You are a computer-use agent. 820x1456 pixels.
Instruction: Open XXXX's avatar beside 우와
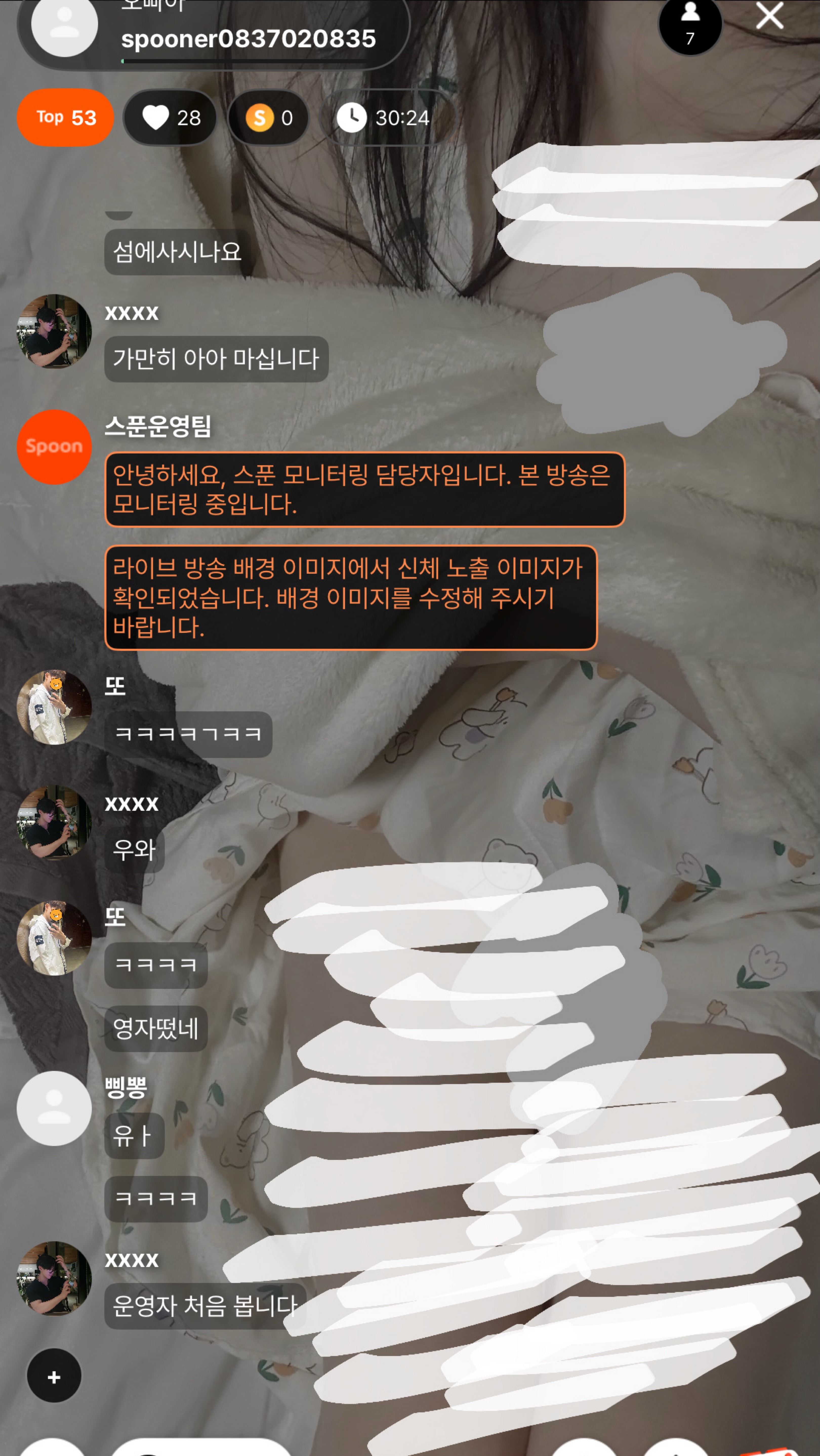pos(54,822)
